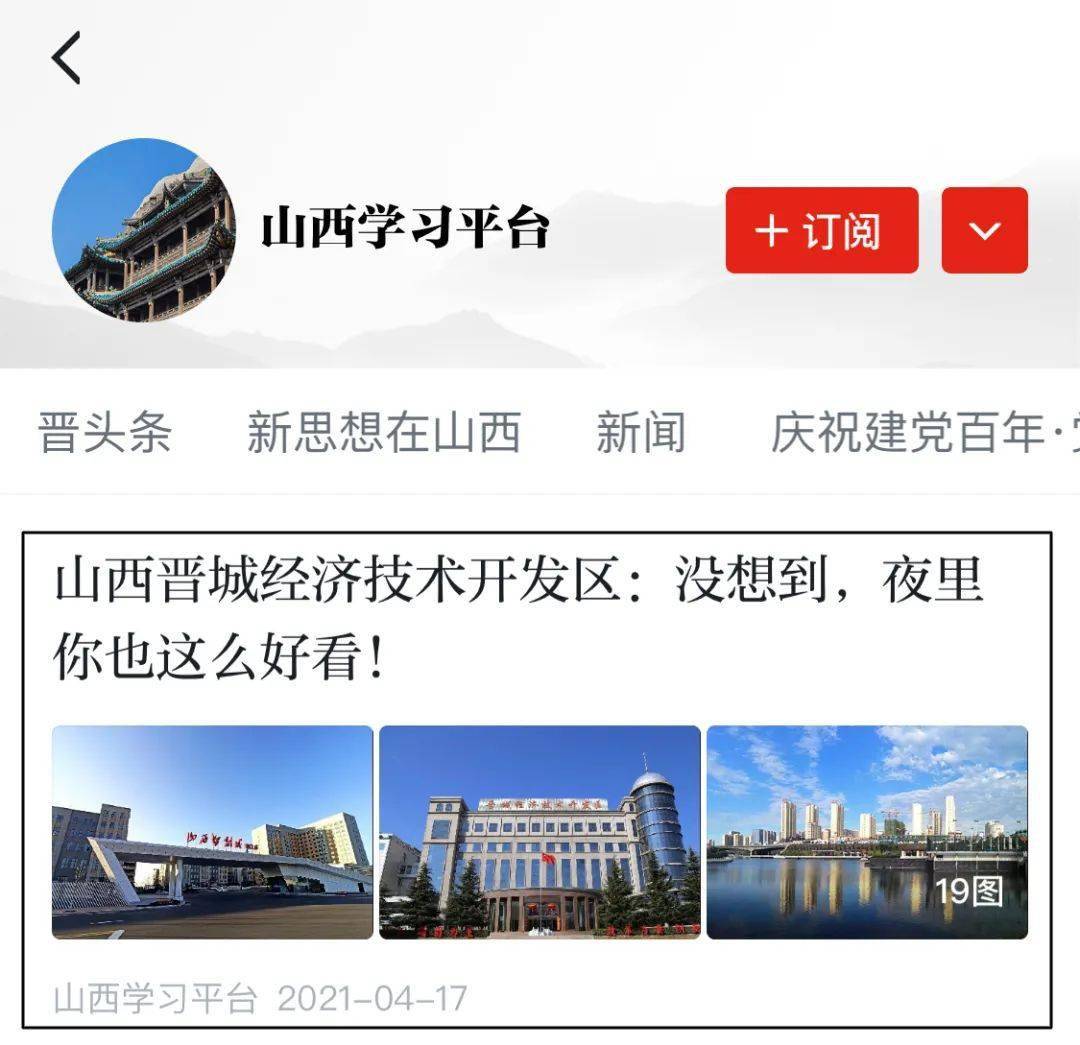Select the 新思想在山西 tab

point(384,434)
